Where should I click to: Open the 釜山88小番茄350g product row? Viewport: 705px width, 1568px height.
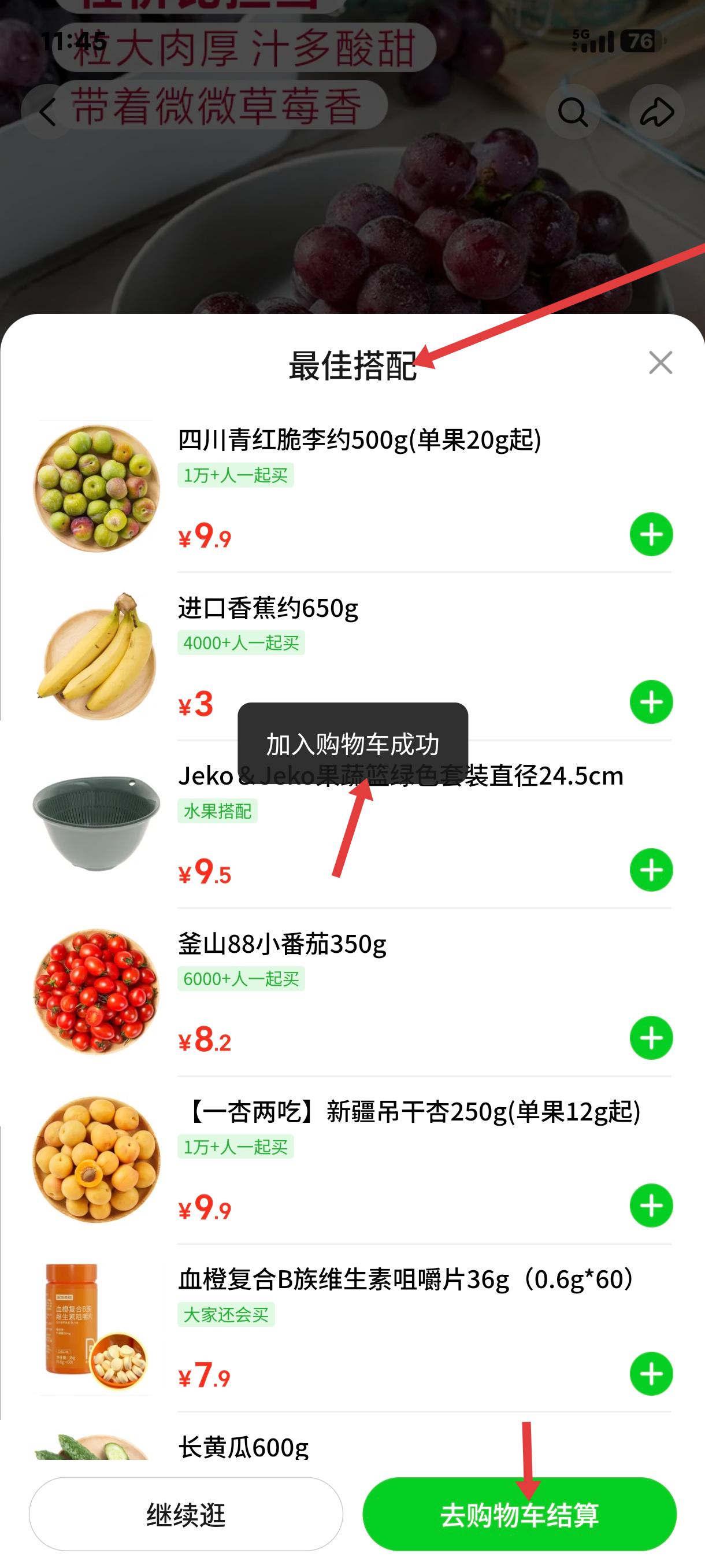(281, 944)
